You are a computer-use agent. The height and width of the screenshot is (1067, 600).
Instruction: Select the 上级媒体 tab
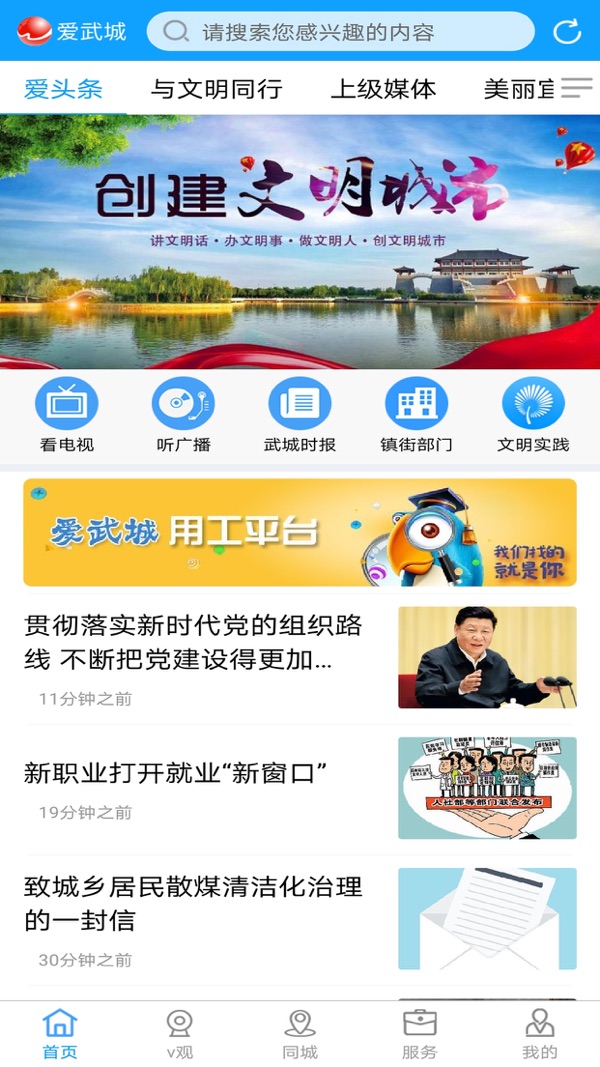(x=383, y=89)
